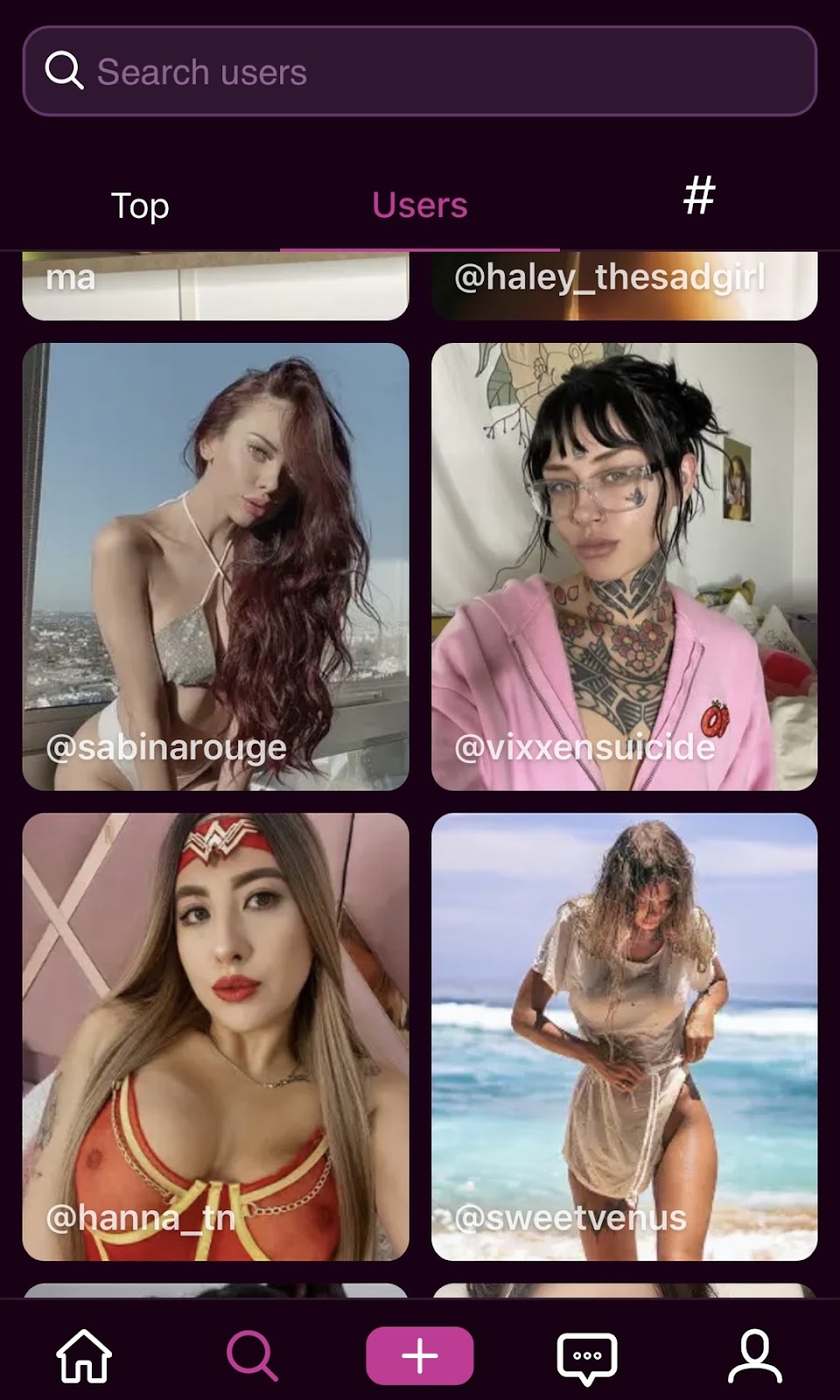
Task: Open the messages tab
Action: pyautogui.click(x=587, y=1358)
